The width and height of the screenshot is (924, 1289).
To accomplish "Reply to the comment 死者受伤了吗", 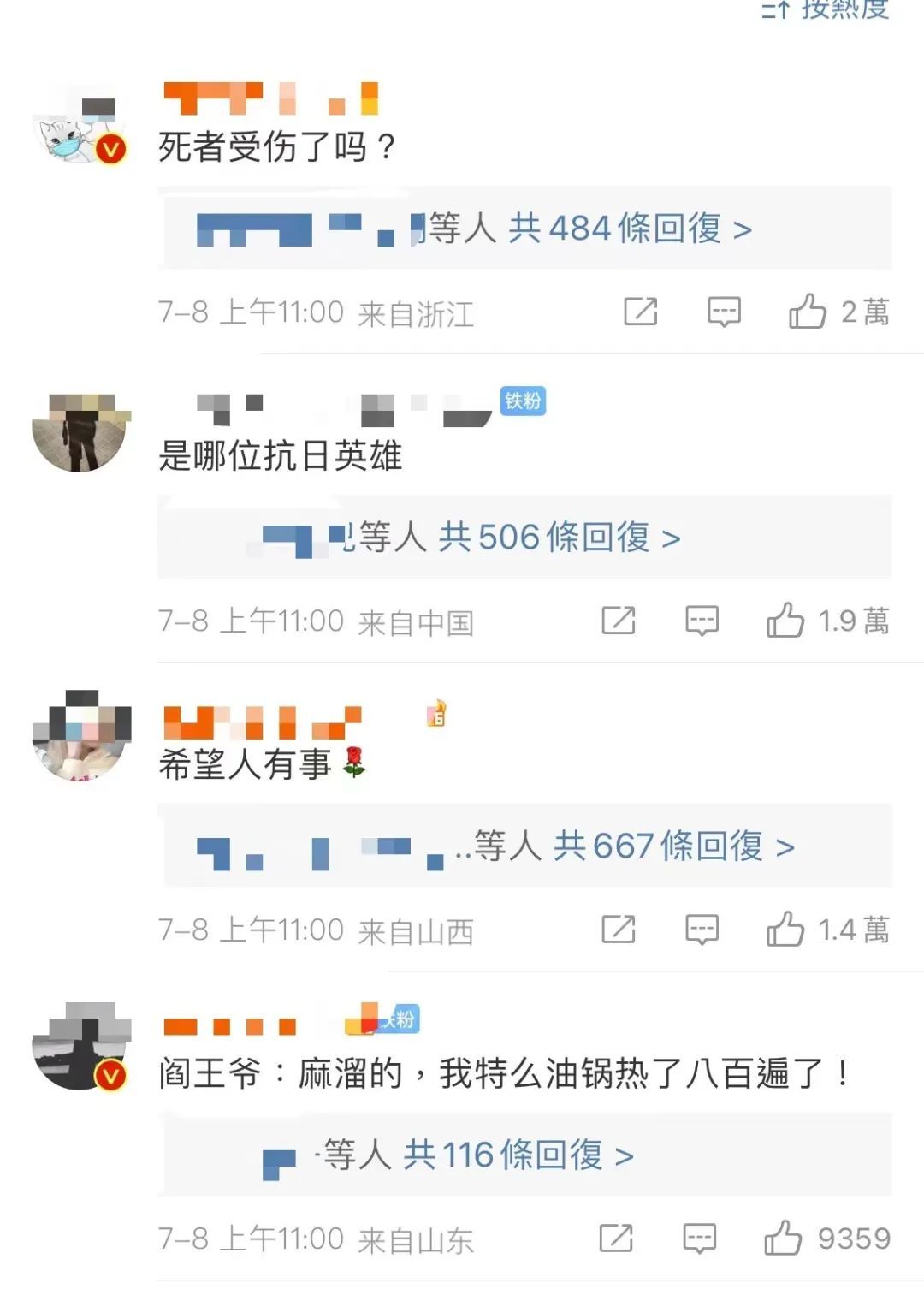I will click(x=724, y=312).
